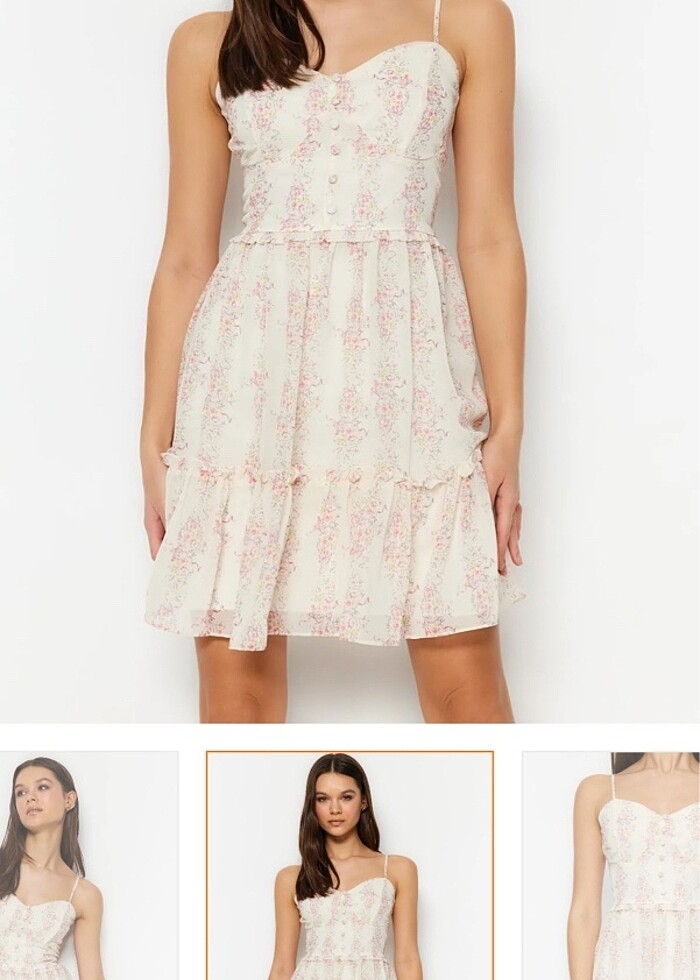
Task: Tap the orange-outlined front-facing model thumbnail
Action: (x=350, y=866)
